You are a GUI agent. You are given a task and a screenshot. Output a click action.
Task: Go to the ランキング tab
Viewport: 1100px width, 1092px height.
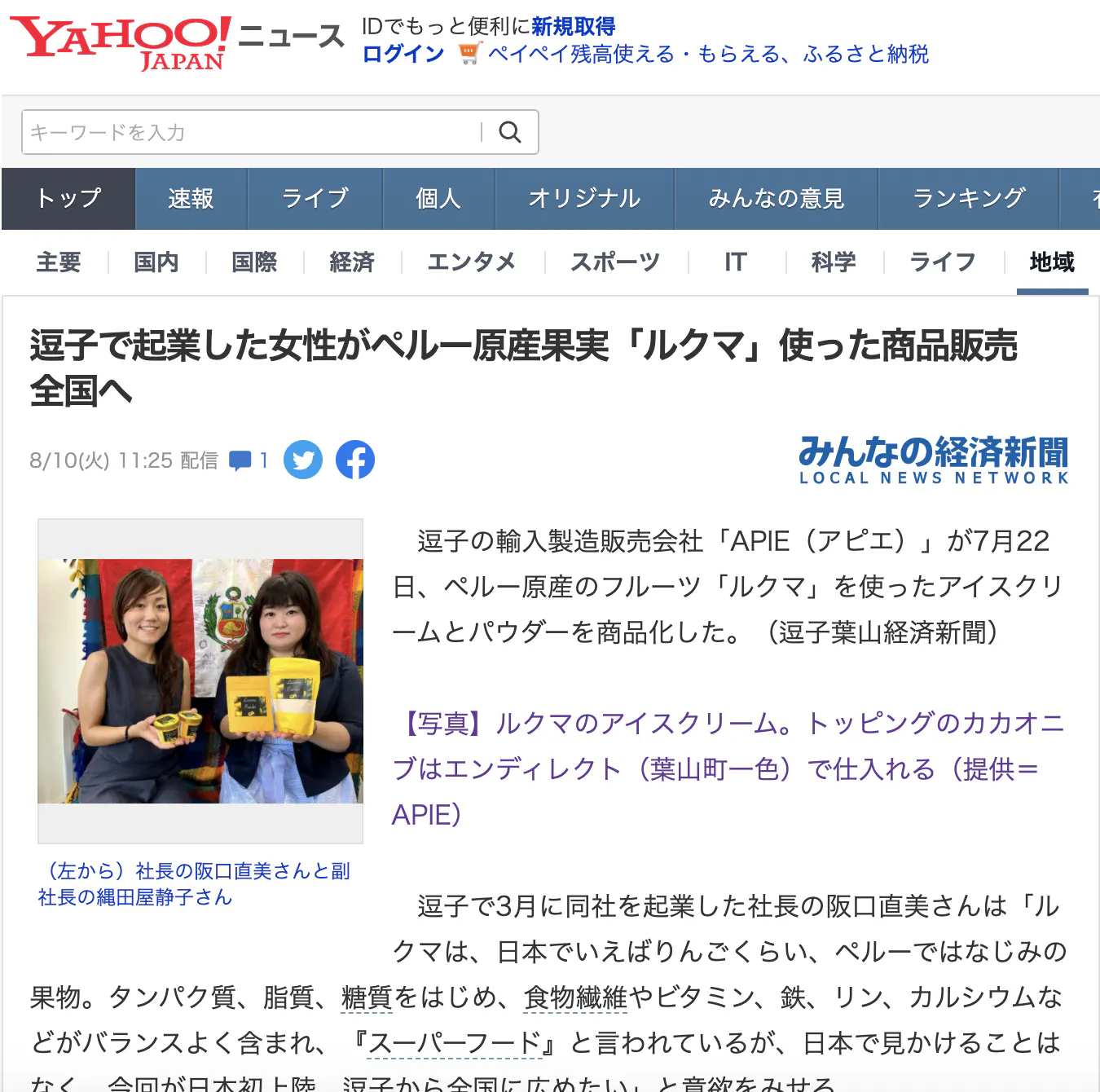click(x=968, y=199)
